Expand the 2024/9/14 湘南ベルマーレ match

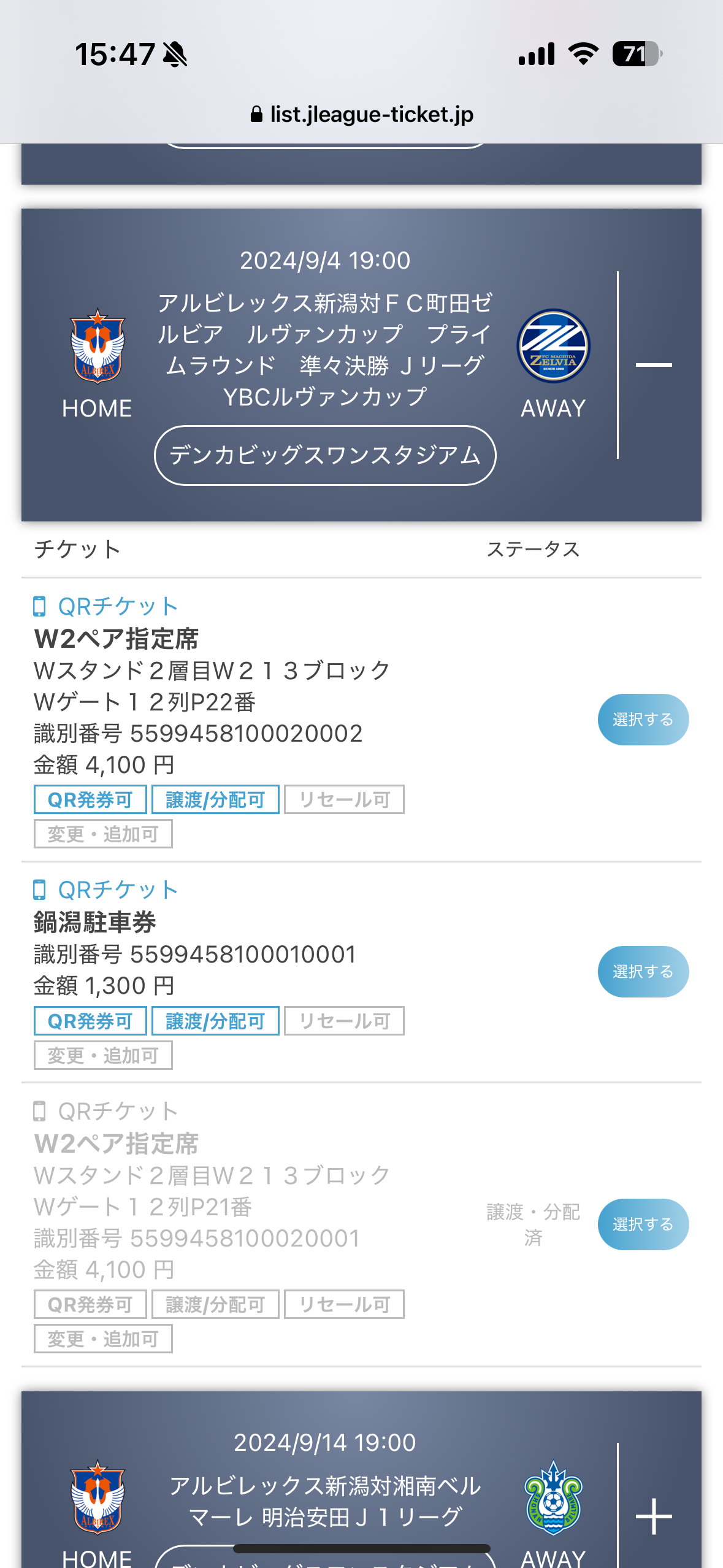pos(654,1516)
